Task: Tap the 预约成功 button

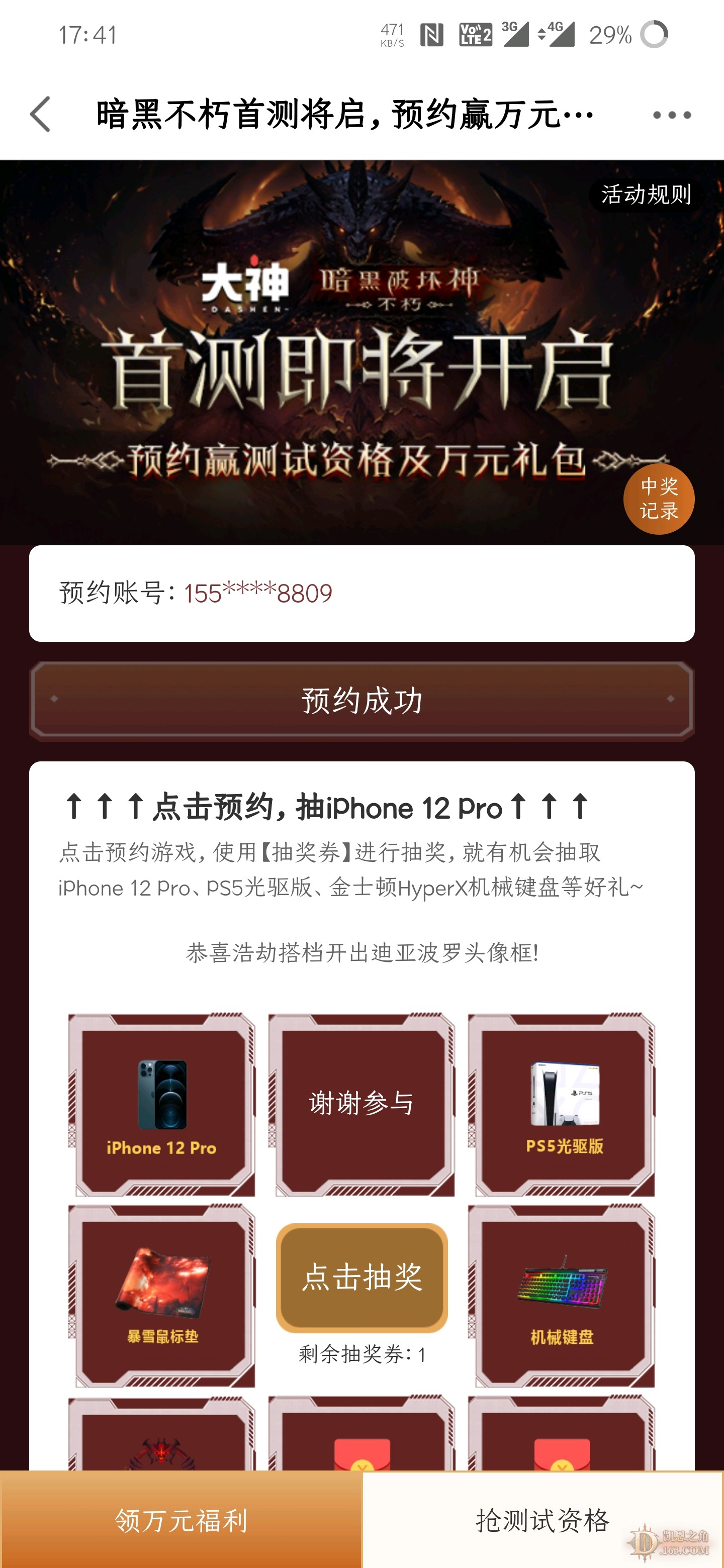Action: pyautogui.click(x=361, y=701)
